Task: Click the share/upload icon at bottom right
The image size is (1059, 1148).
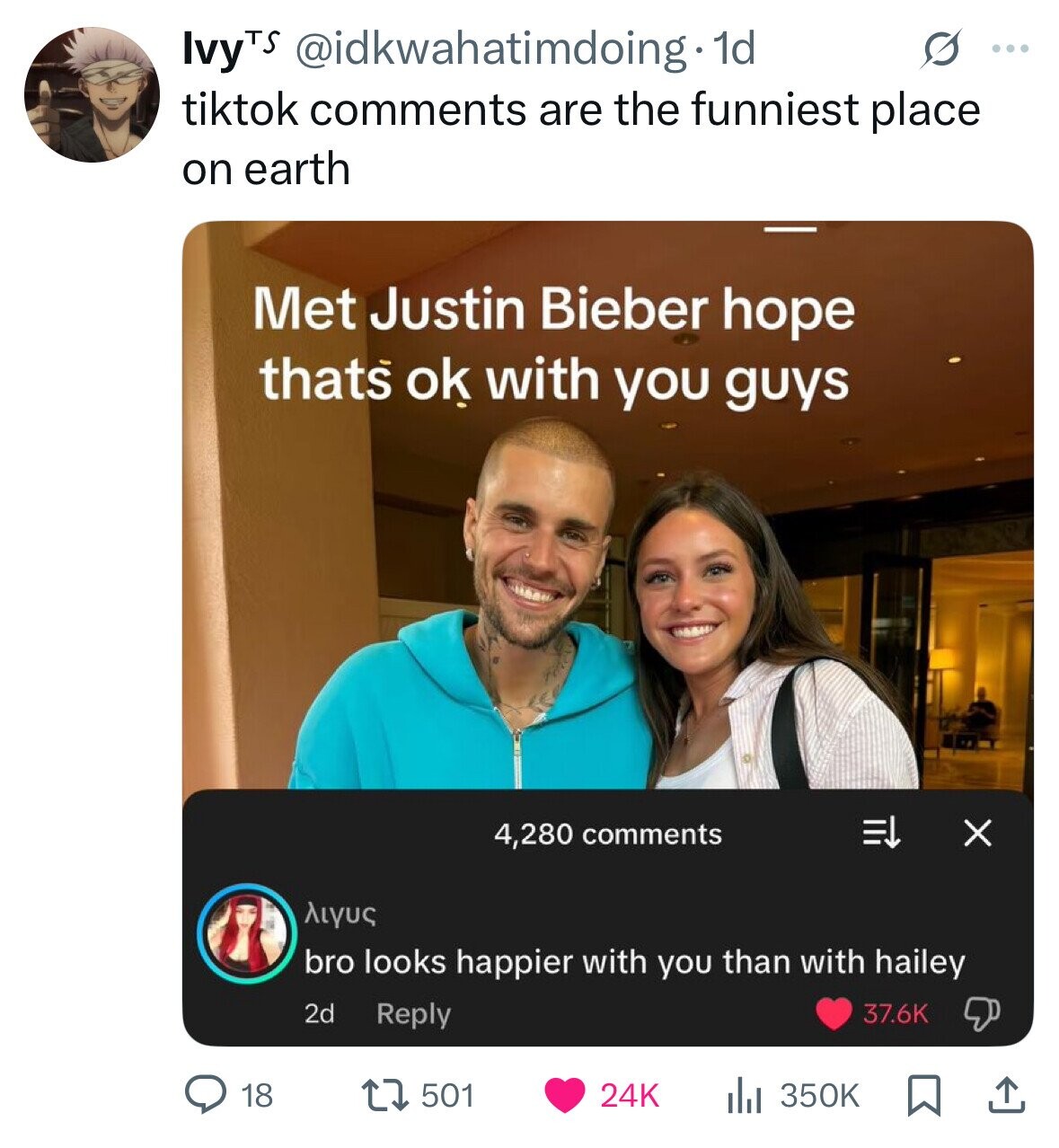Action: coord(1008,1094)
